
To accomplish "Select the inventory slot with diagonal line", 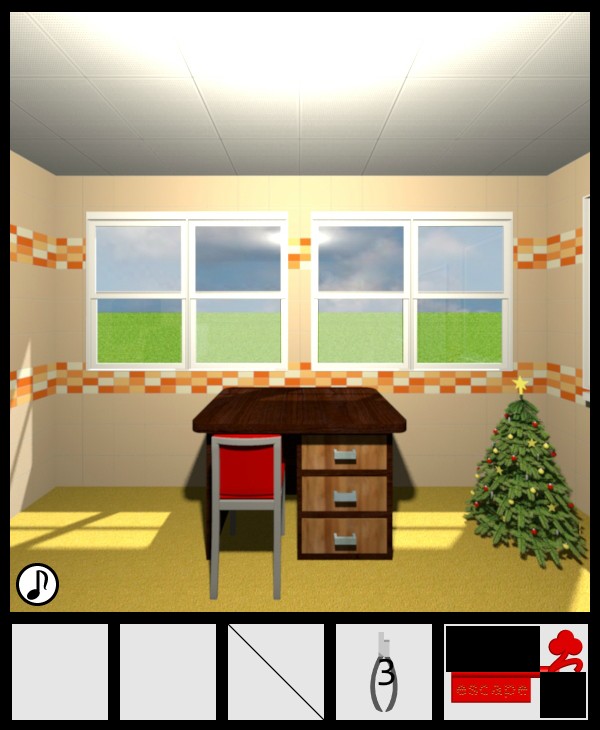I will (276, 672).
